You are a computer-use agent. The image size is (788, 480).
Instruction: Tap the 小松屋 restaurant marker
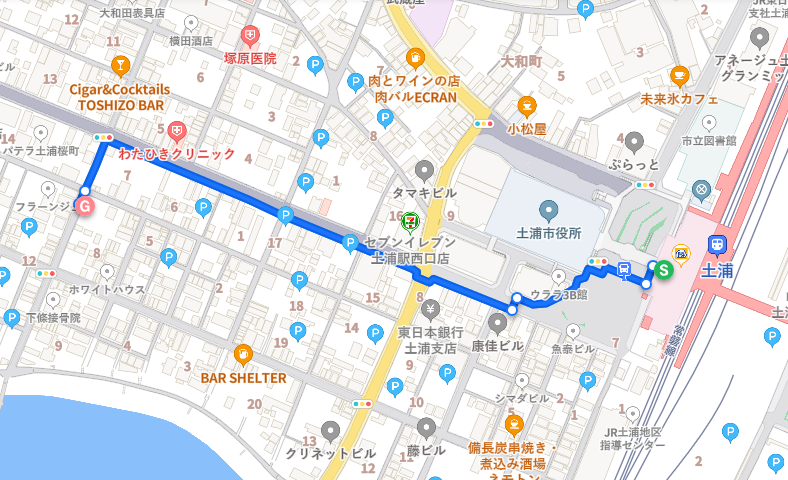click(x=526, y=105)
